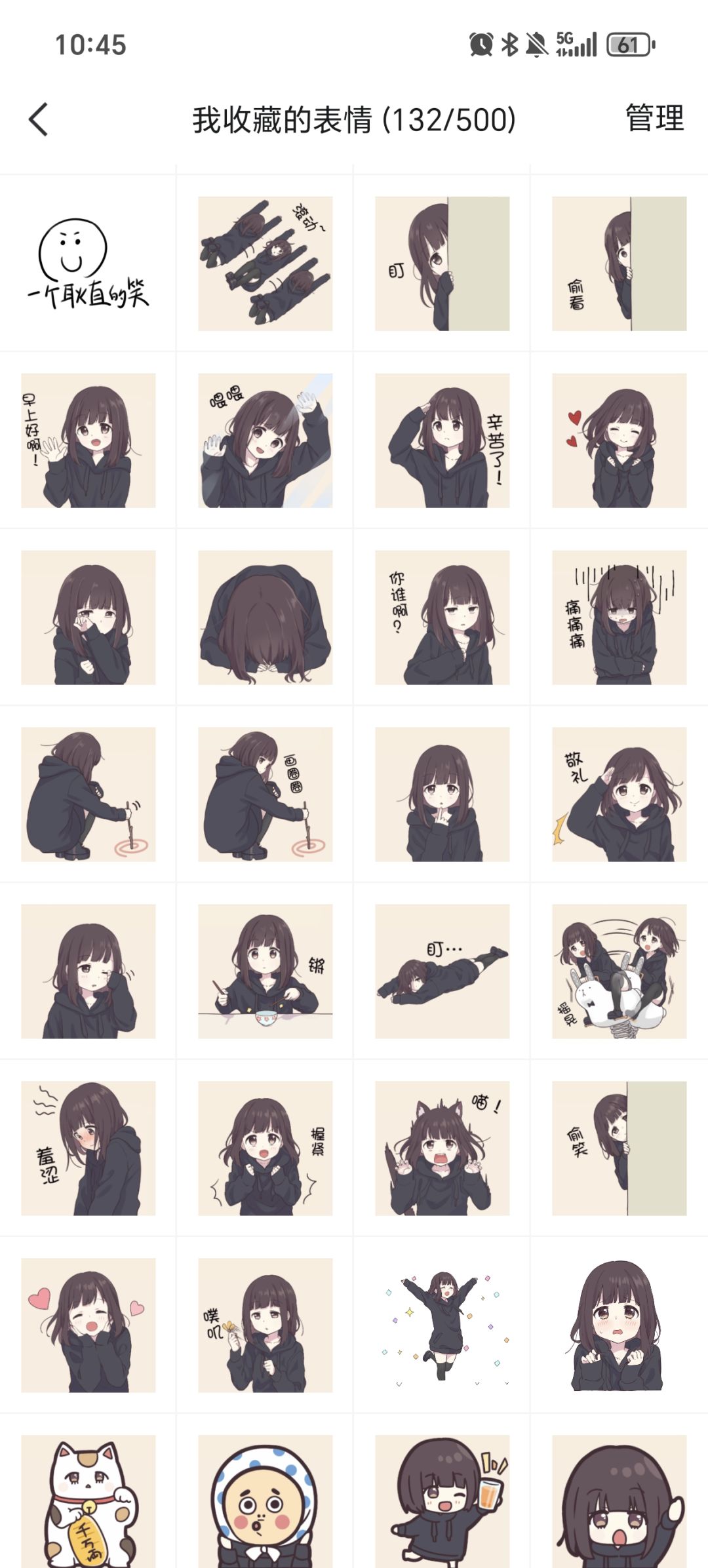708x1568 pixels.
Task: Choose the 你谁啊 sticker
Action: tap(442, 617)
